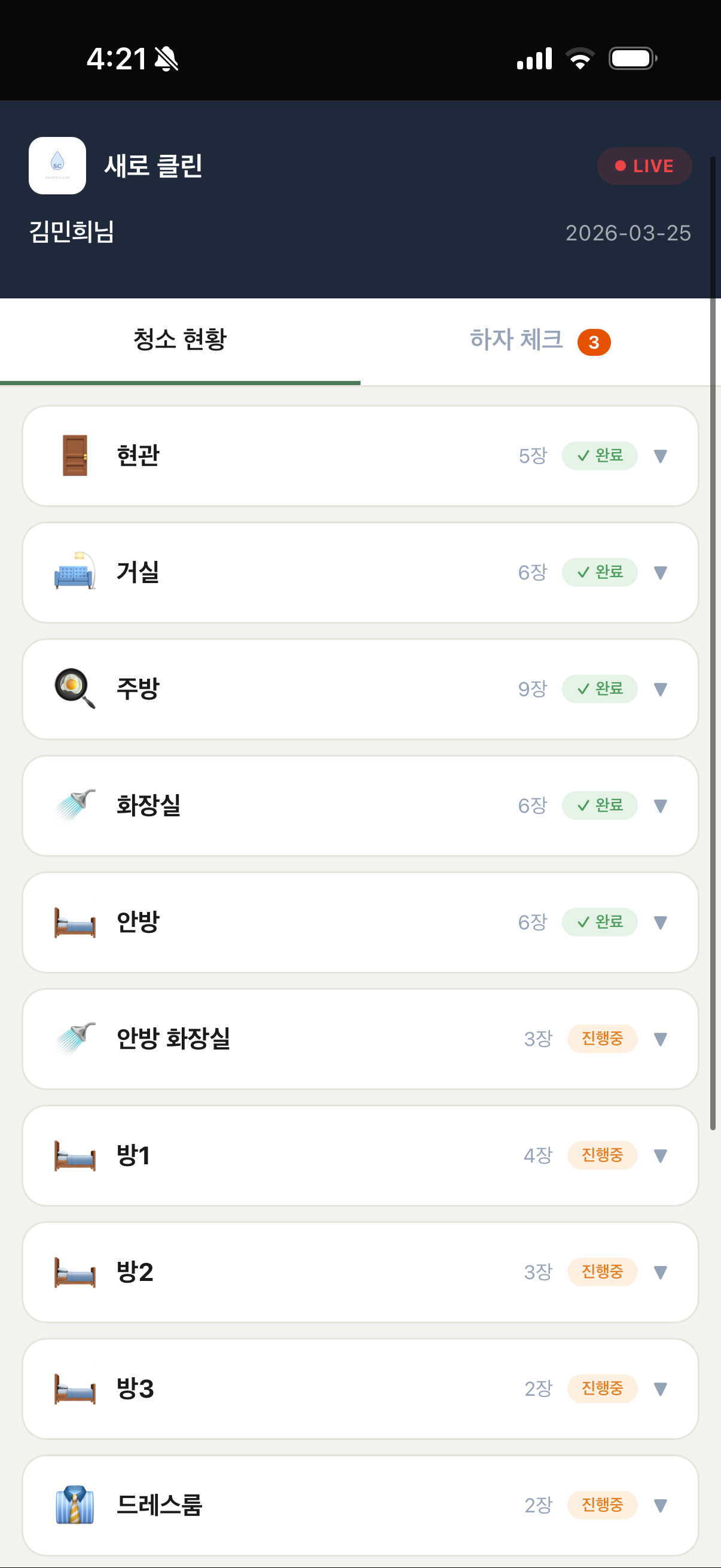Screen dimensions: 721x1568
Task: Toggle the 진행중 badge on 방1
Action: [x=602, y=1155]
